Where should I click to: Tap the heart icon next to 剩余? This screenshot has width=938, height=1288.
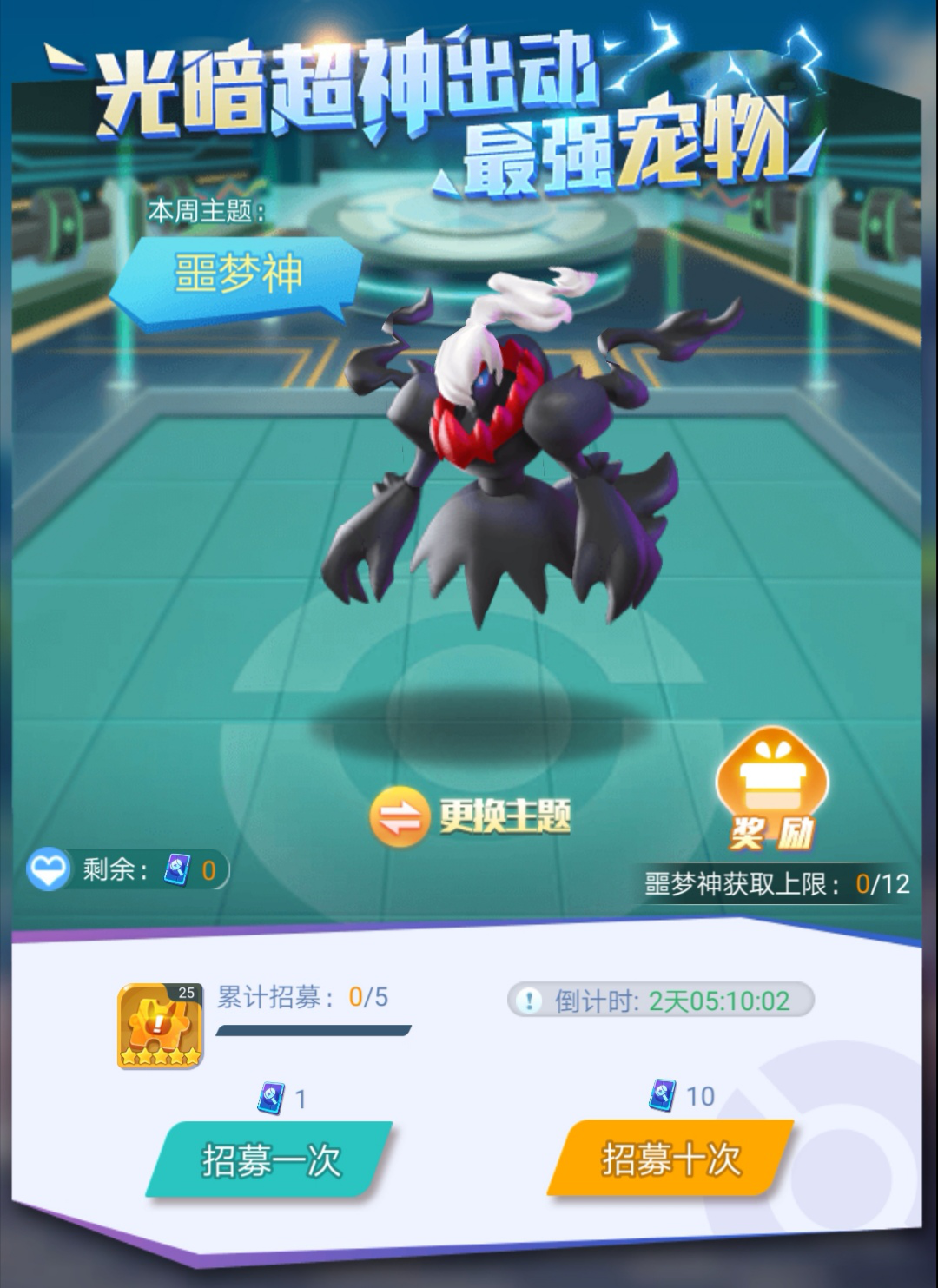coord(48,869)
